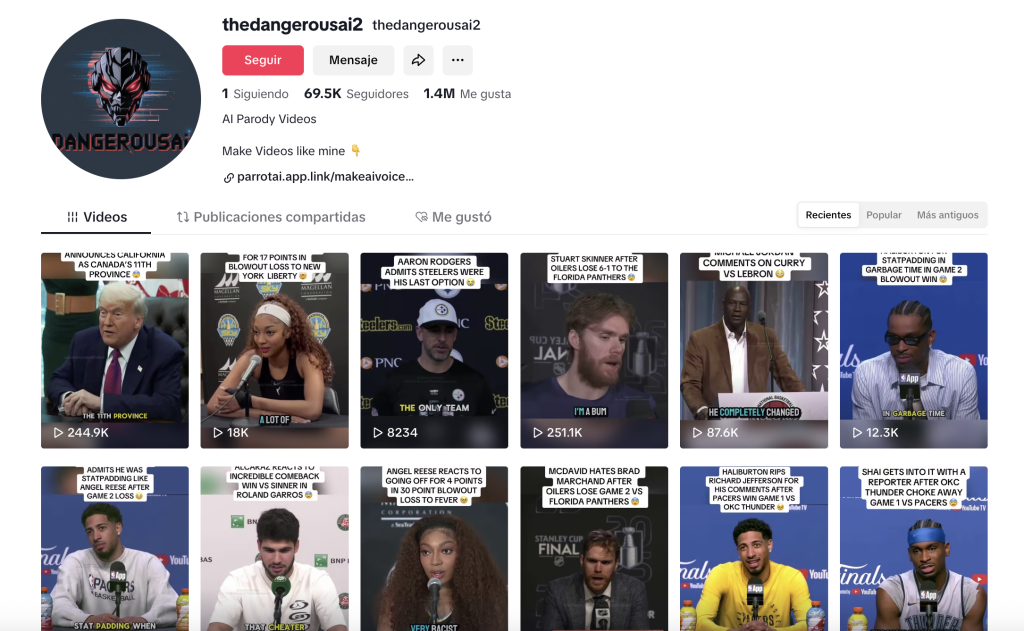Open the Siguiendo list

(255, 94)
